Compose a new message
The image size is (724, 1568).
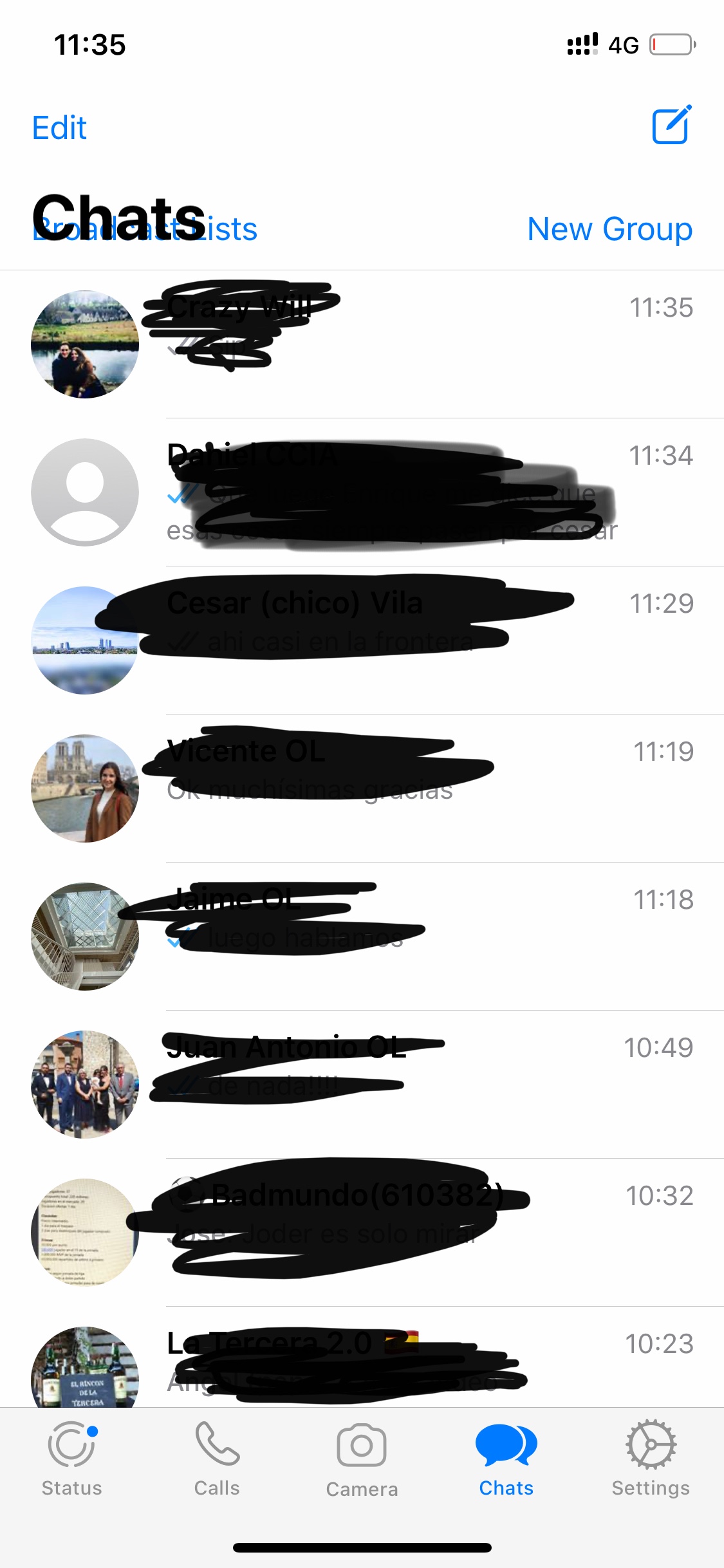(671, 126)
